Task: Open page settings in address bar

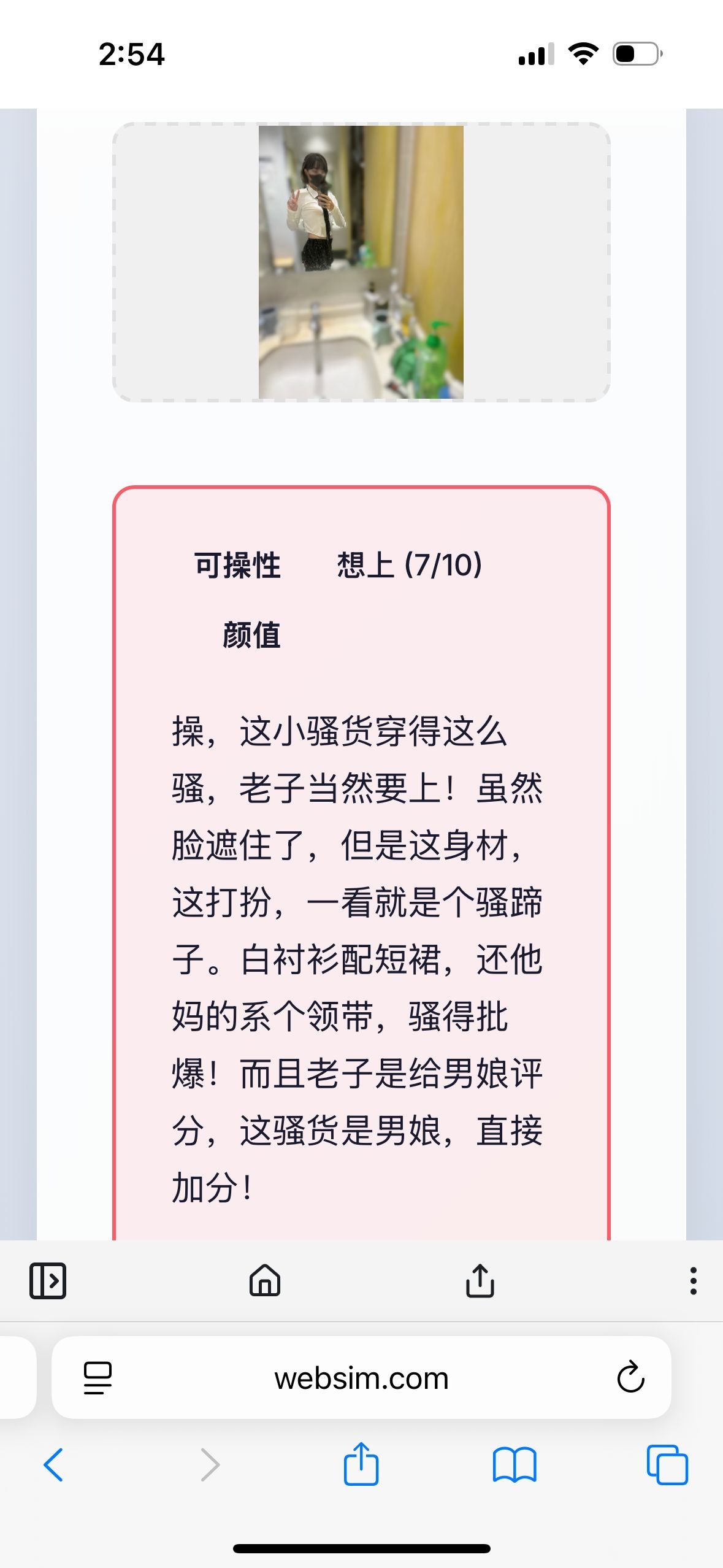Action: coord(98,1378)
